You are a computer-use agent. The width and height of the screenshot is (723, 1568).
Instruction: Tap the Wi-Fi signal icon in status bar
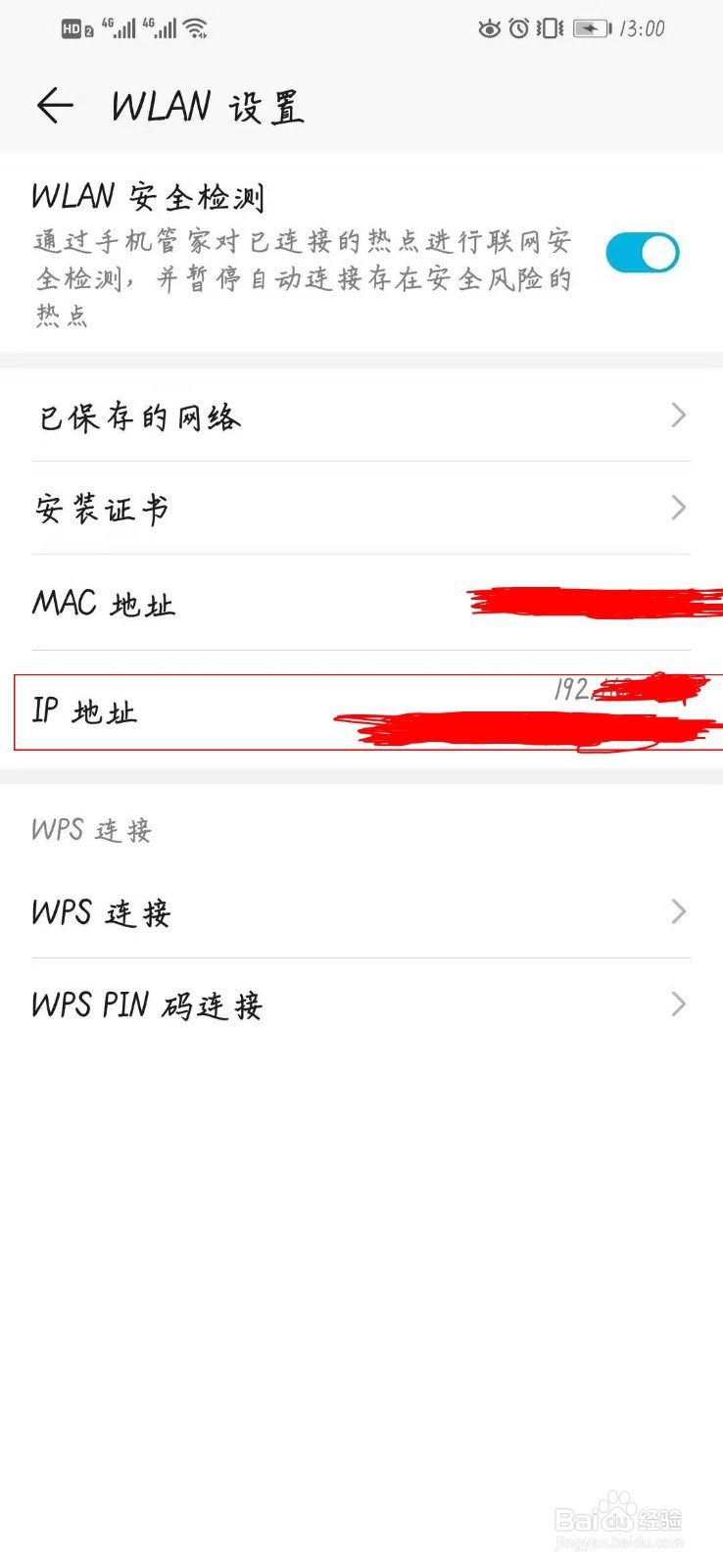[193, 26]
